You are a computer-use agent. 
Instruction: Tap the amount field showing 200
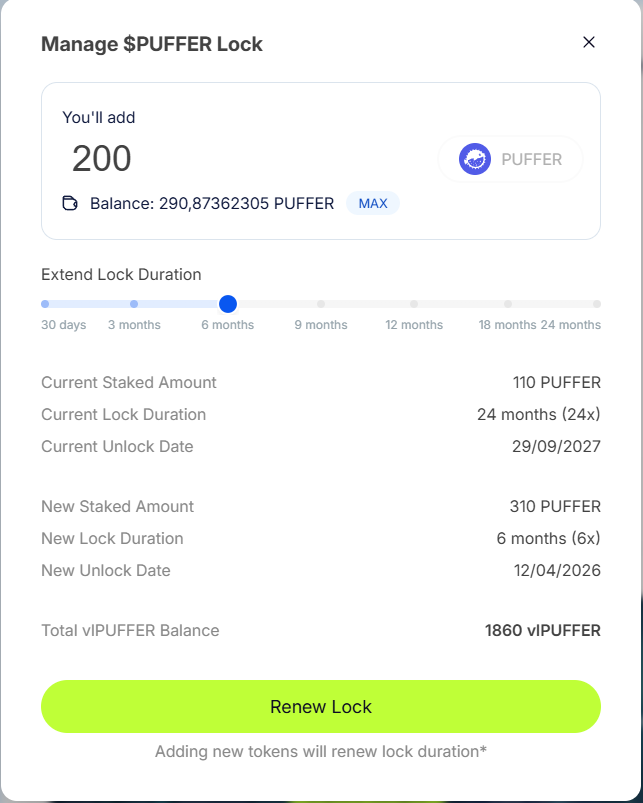(200, 159)
